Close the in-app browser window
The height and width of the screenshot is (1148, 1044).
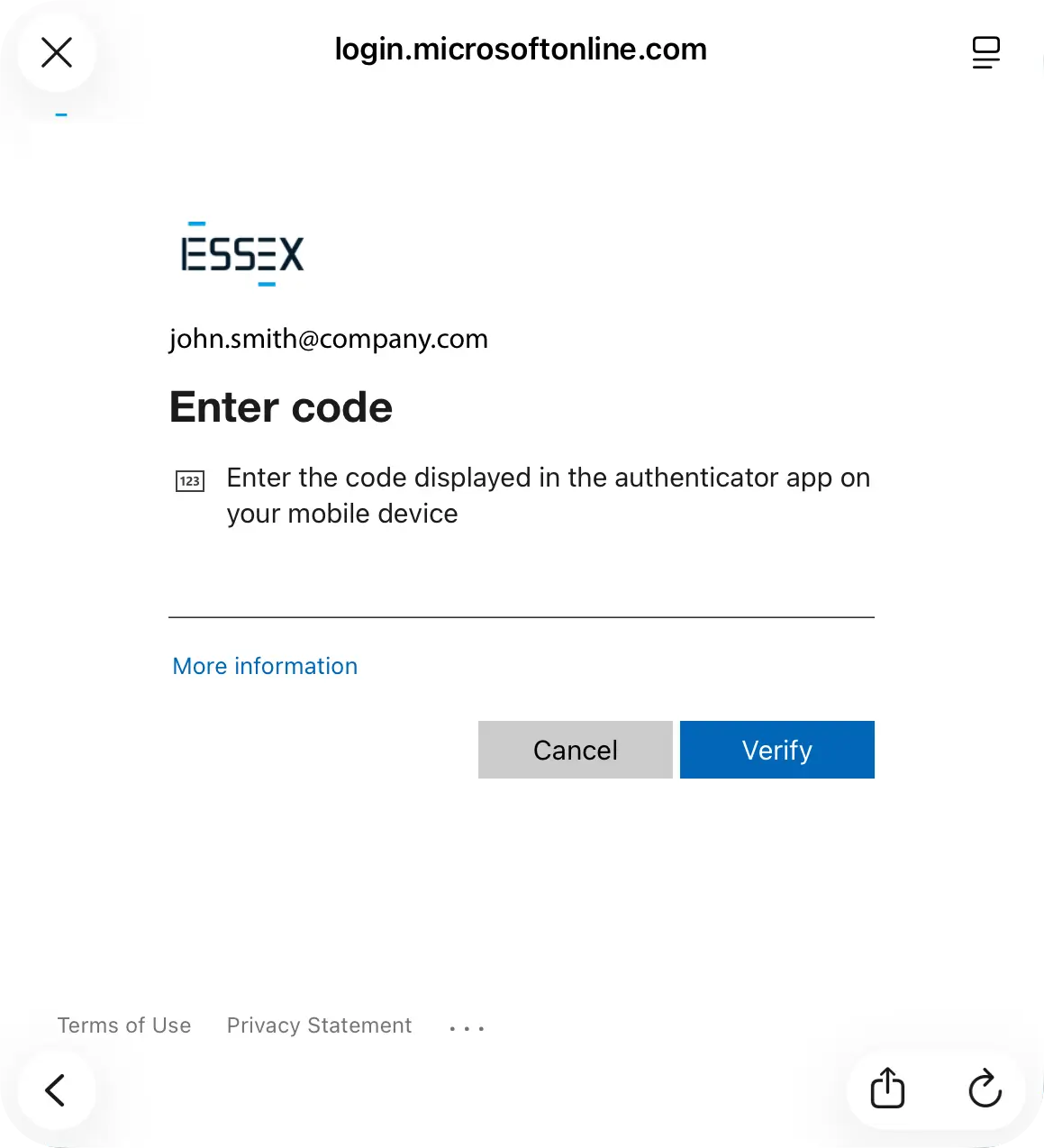pos(57,52)
